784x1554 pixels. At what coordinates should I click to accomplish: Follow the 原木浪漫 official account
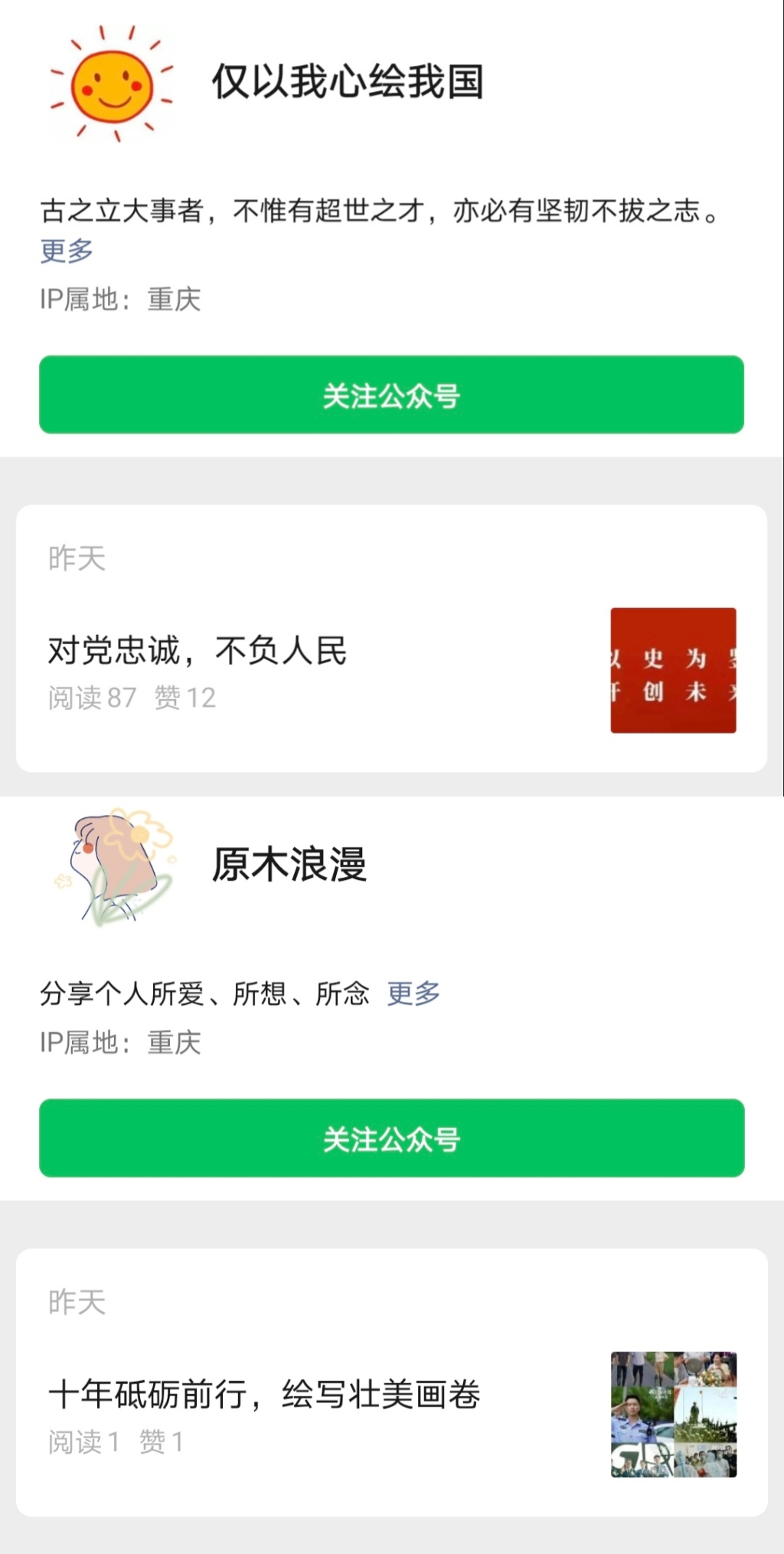pyautogui.click(x=391, y=1138)
